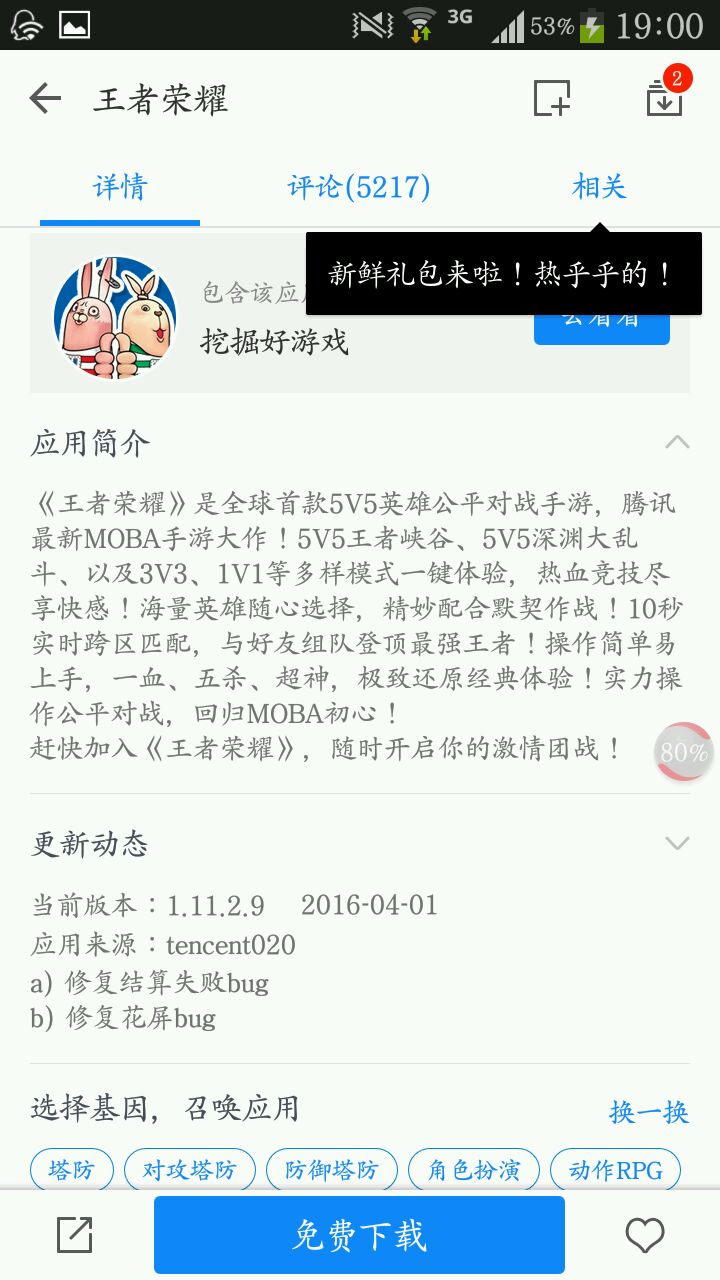Tap the 去看看 button
Screen dimensions: 720x1280
click(x=601, y=328)
